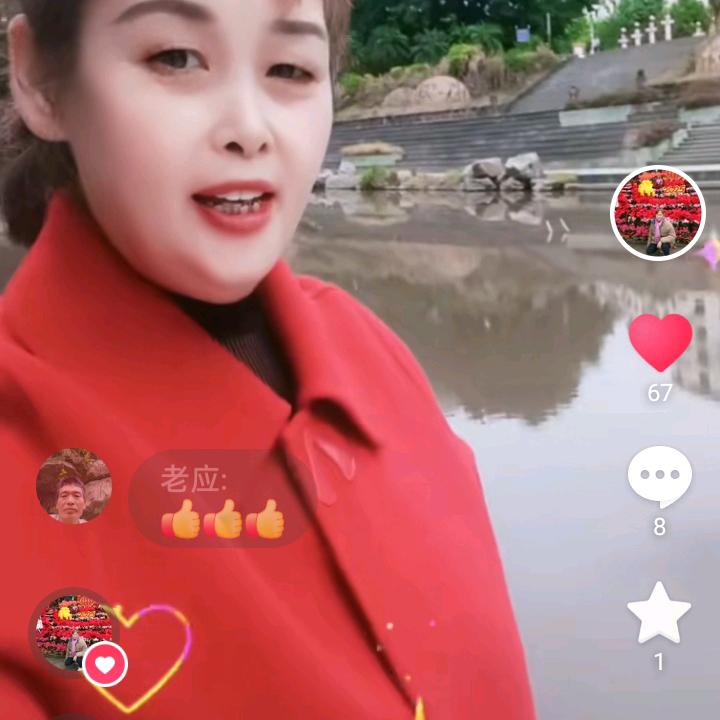Open the comments bubble with 8 comments

coord(659,477)
